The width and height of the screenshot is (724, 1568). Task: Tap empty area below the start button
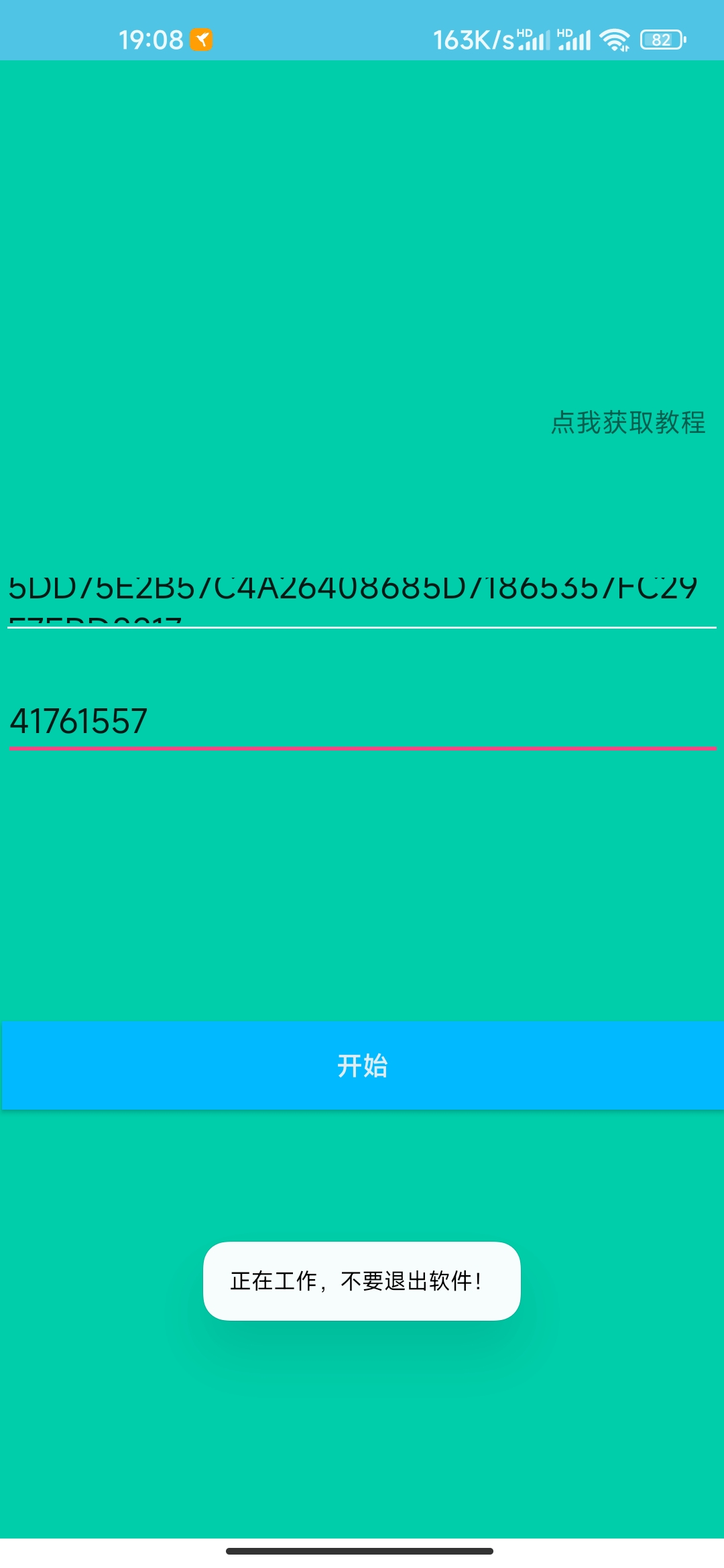coord(362,1173)
